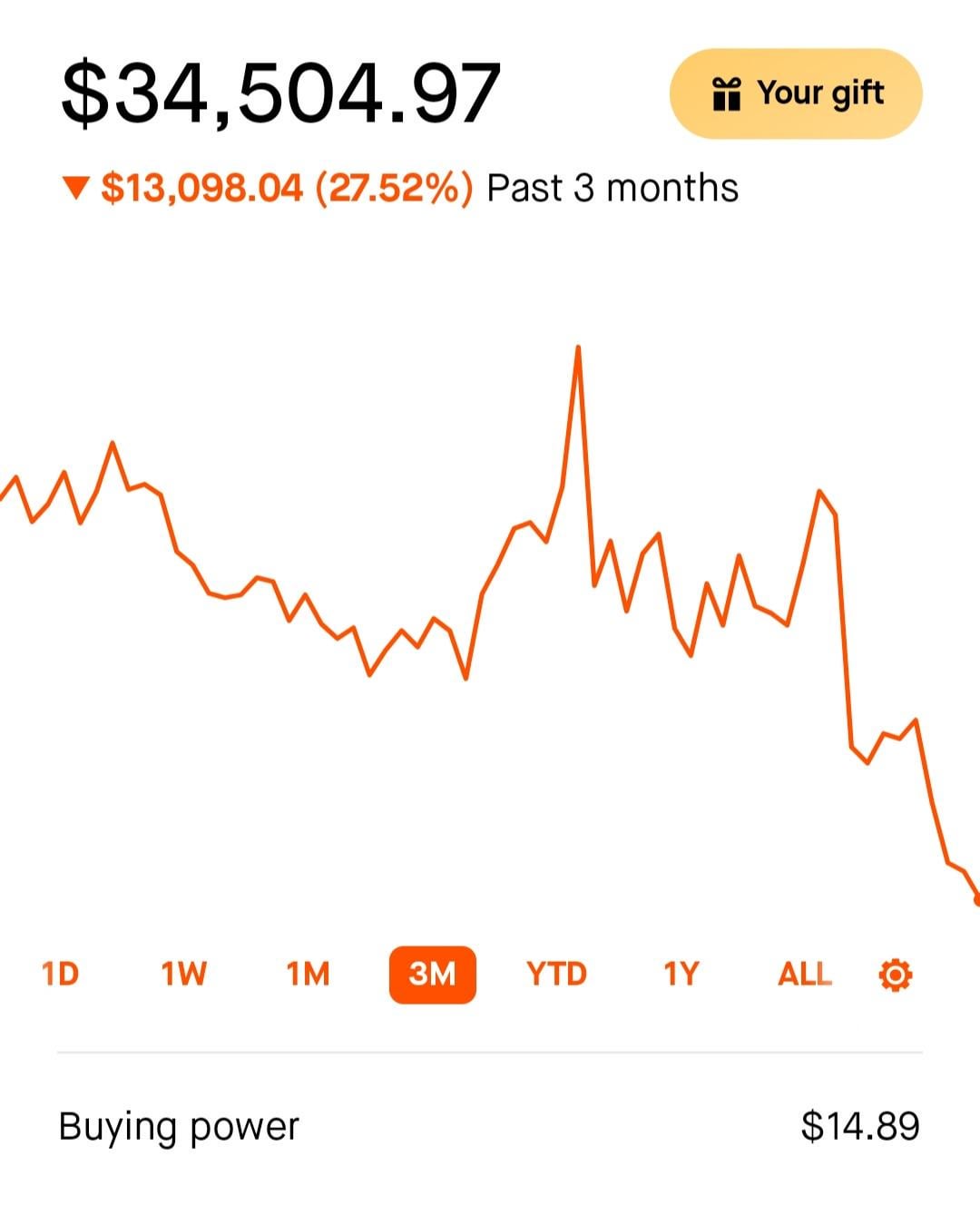
Task: View the 1Y chart range
Action: 681,975
